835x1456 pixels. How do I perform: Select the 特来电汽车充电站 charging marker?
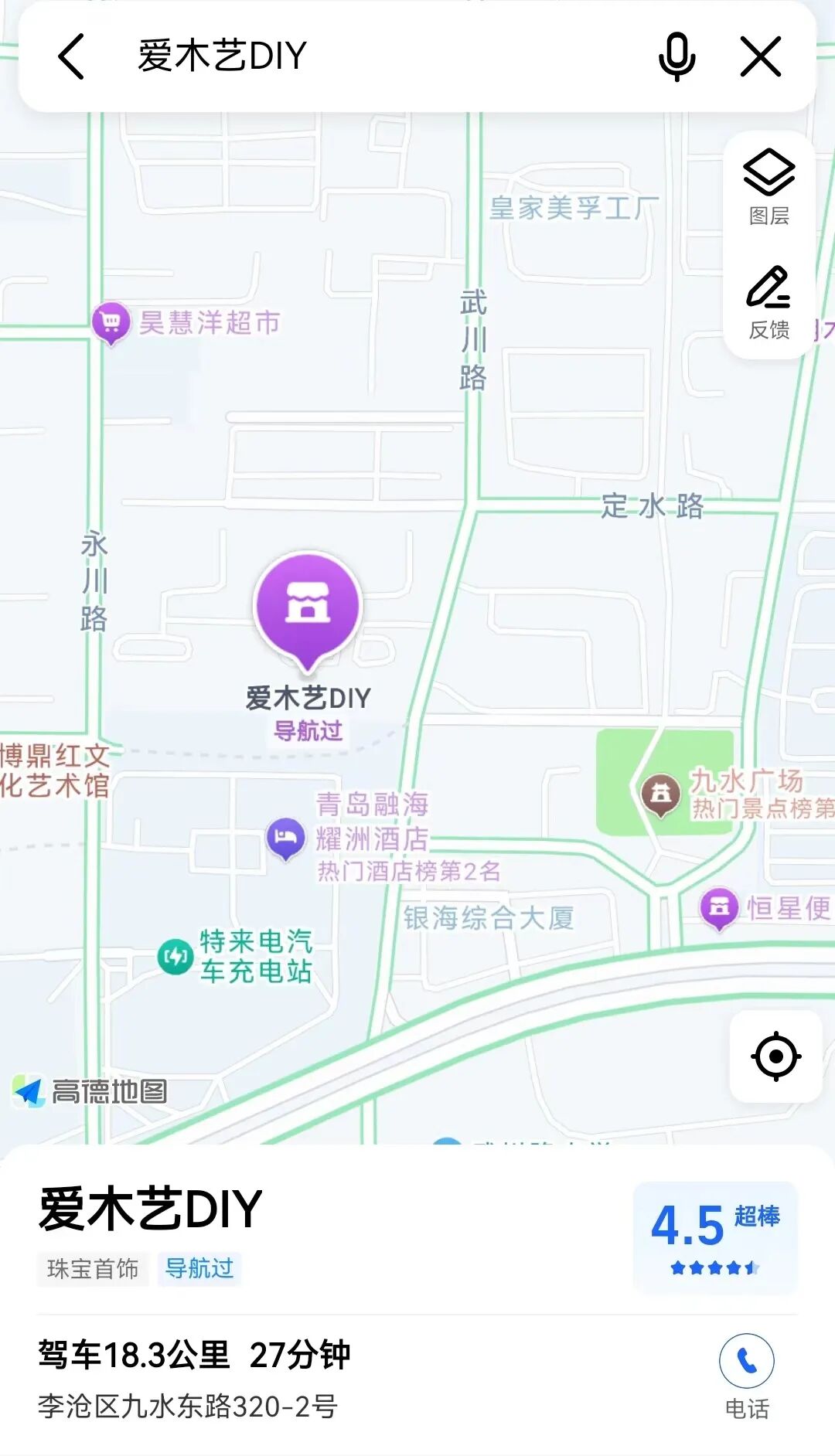pos(176,957)
